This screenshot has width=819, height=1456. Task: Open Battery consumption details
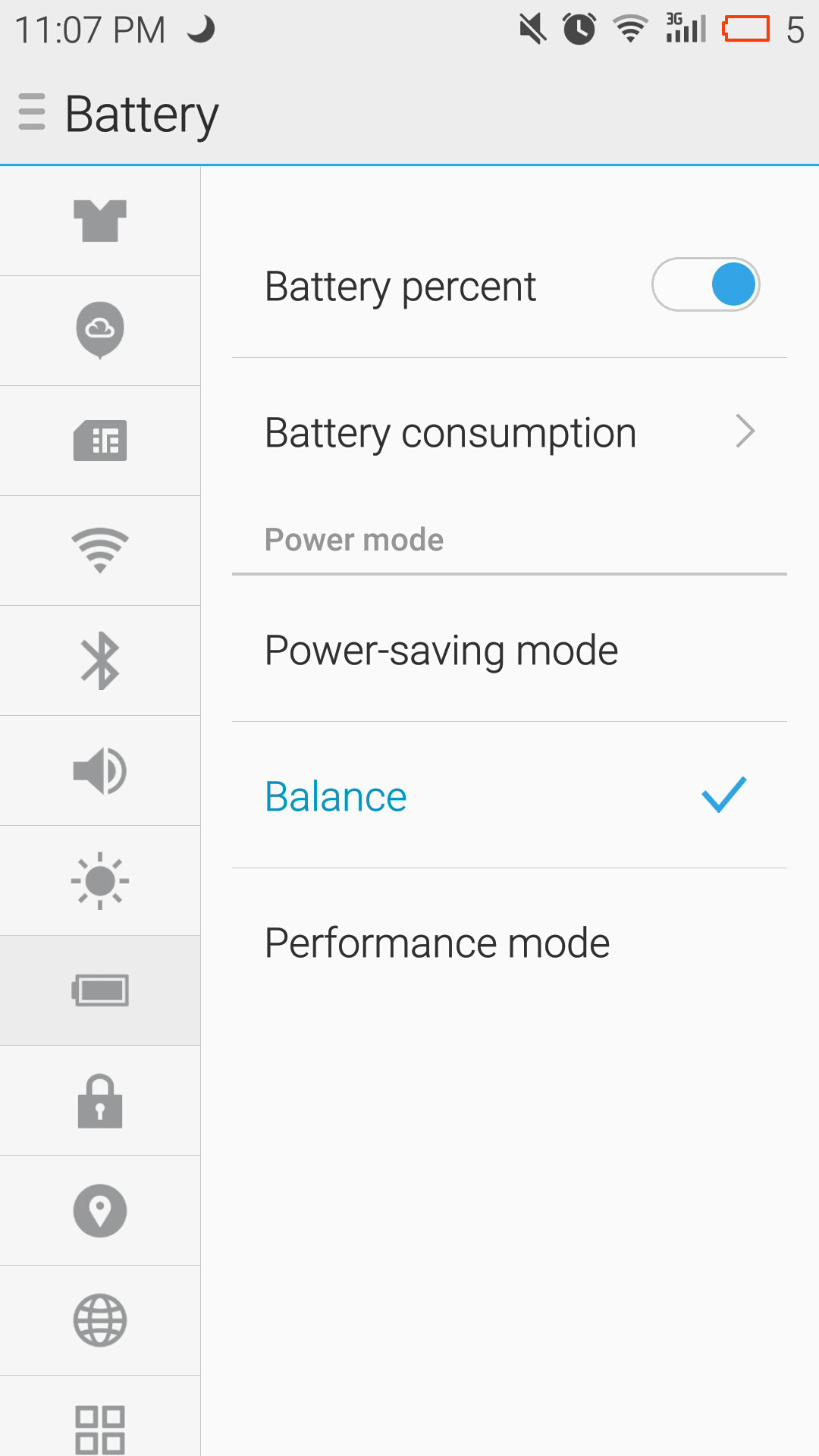pyautogui.click(x=509, y=433)
